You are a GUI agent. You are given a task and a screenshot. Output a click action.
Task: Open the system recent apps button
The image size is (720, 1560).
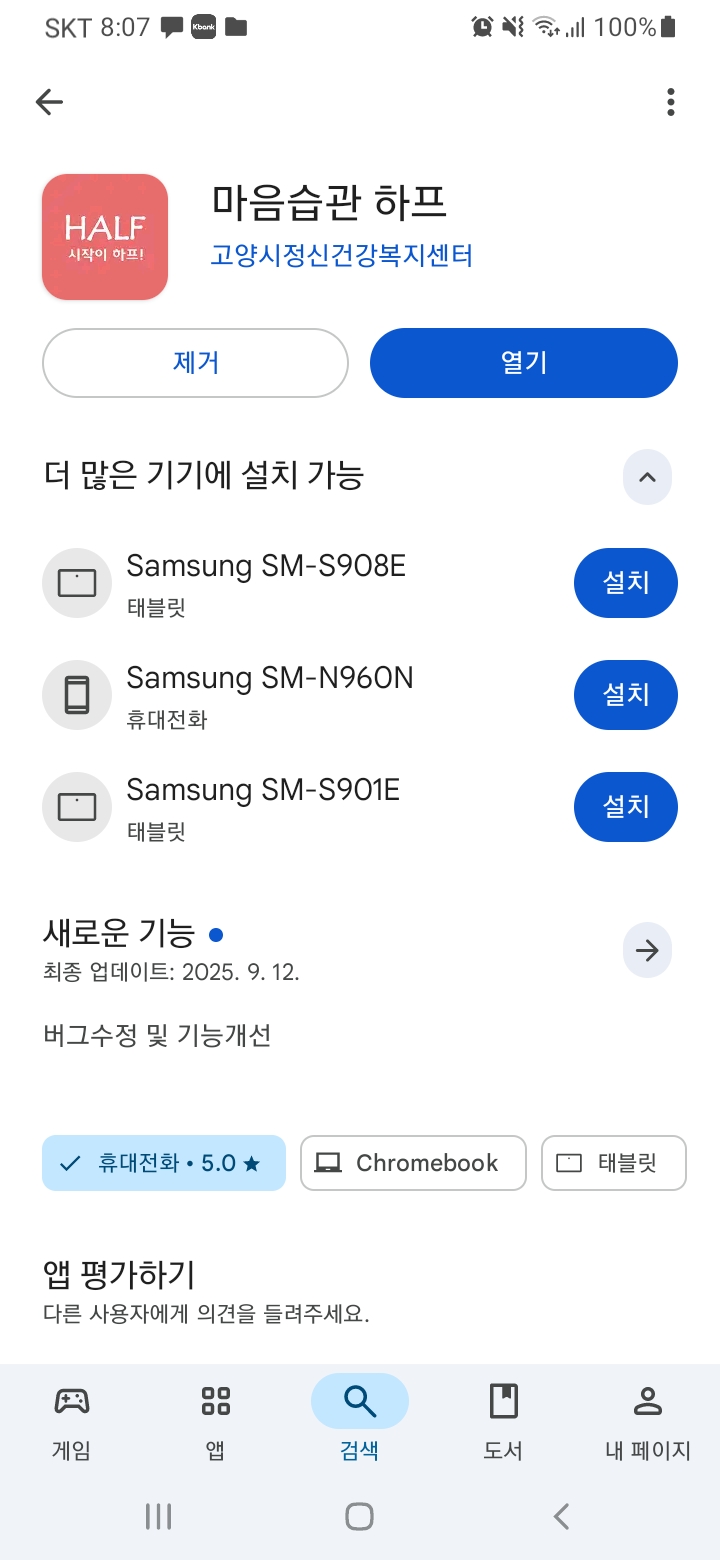click(x=158, y=1516)
